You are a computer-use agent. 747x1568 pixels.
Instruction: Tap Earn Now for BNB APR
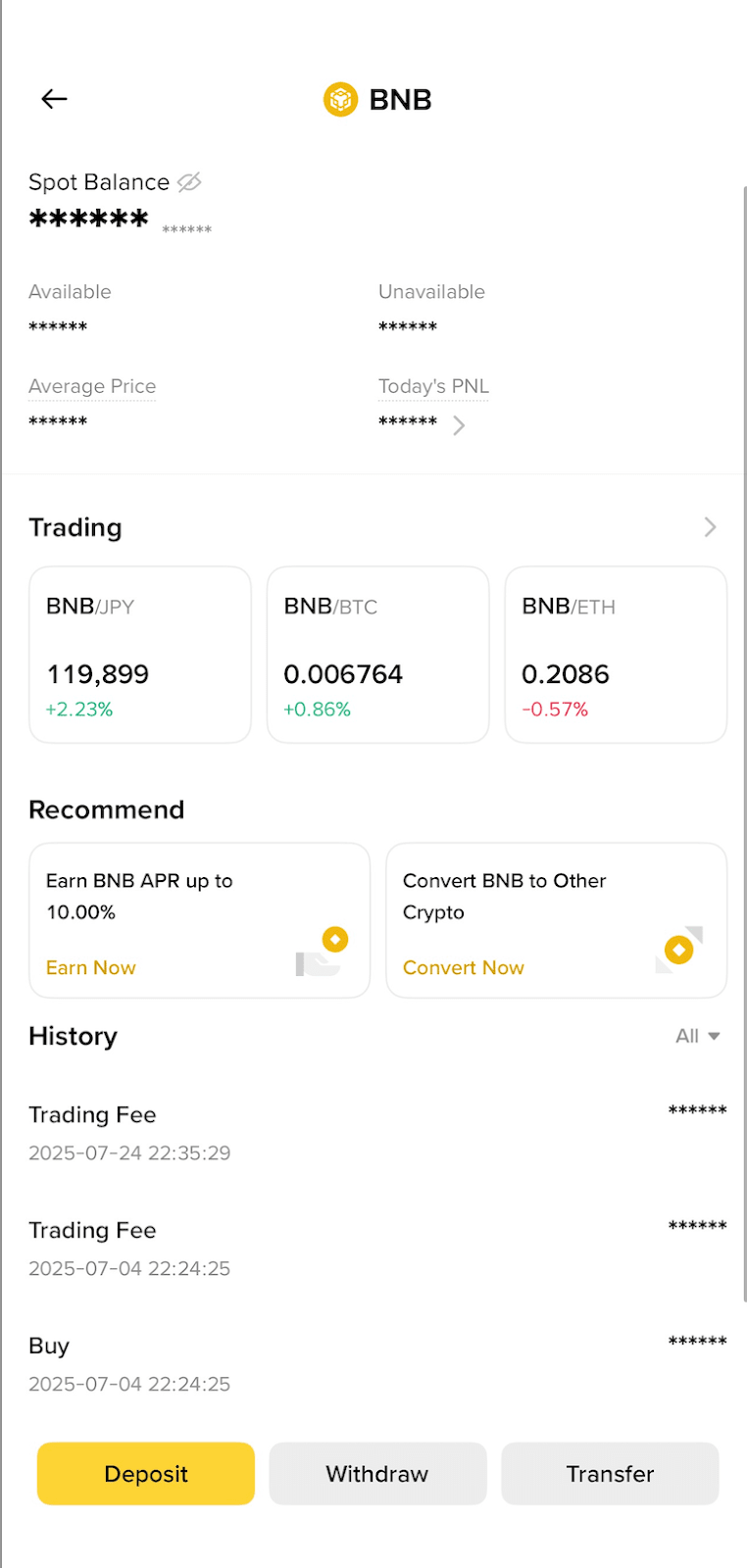(x=91, y=967)
